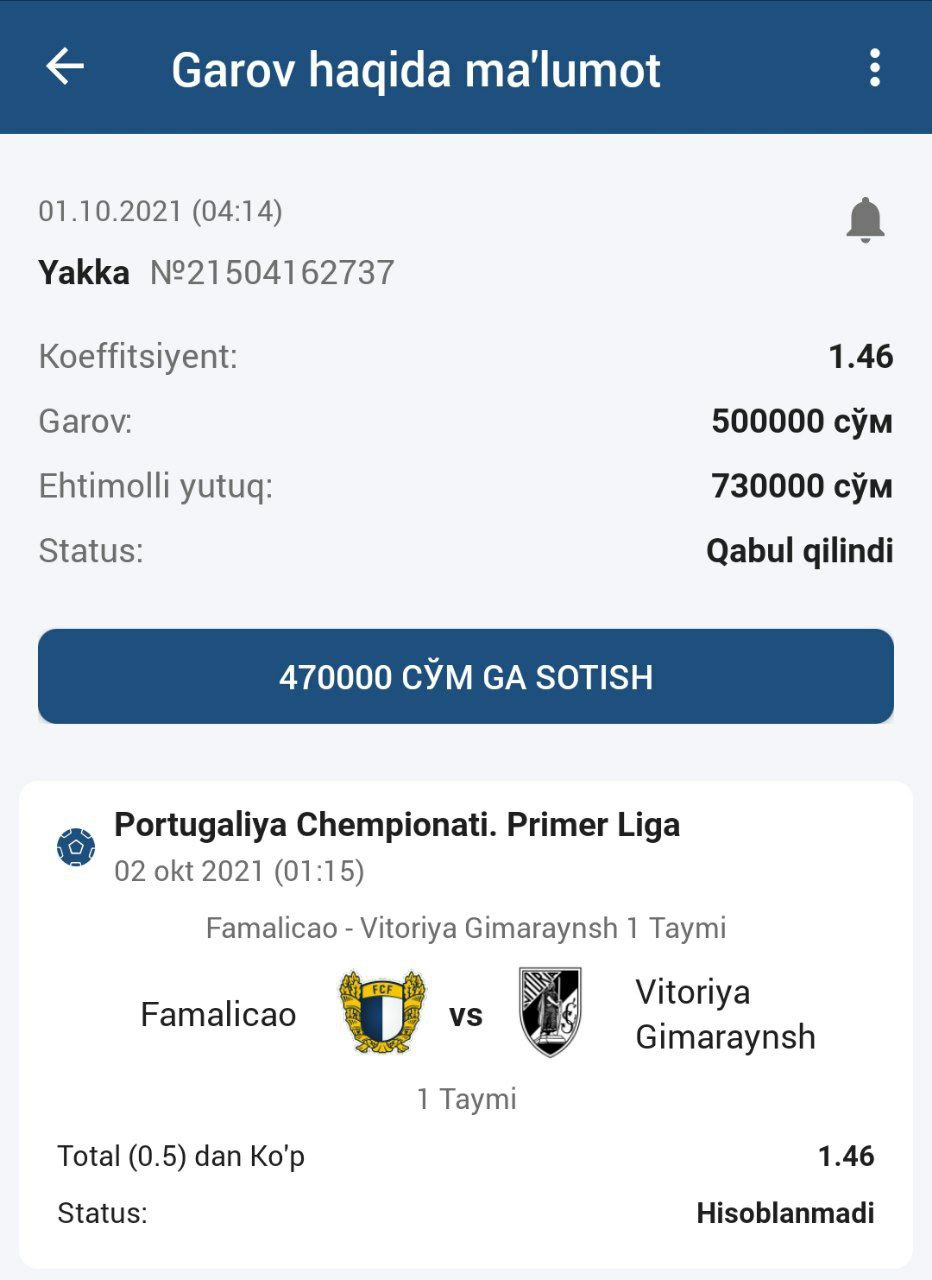932x1280 pixels.
Task: Open the three-dot overflow menu
Action: click(x=874, y=68)
